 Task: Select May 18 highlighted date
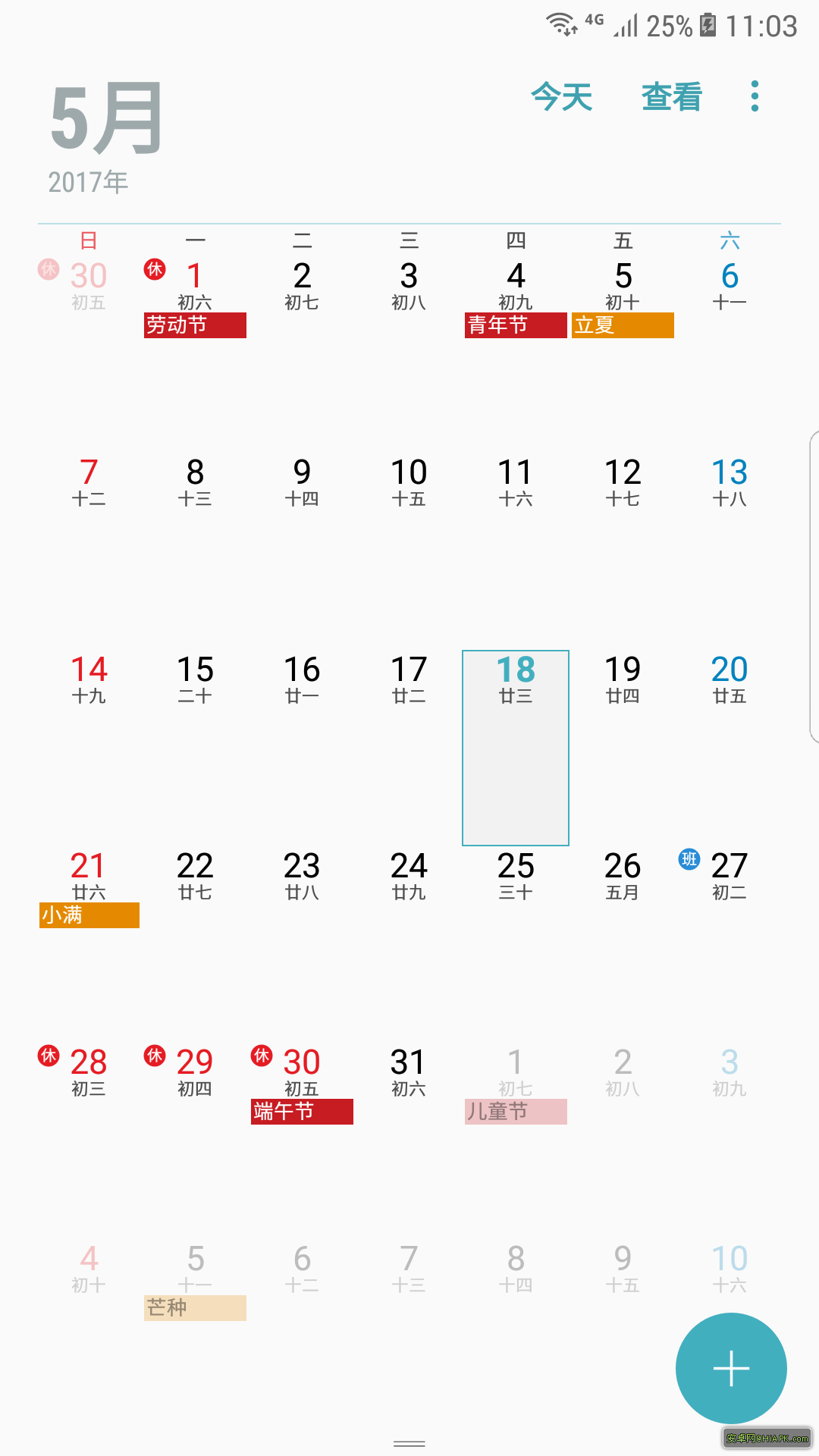click(516, 748)
